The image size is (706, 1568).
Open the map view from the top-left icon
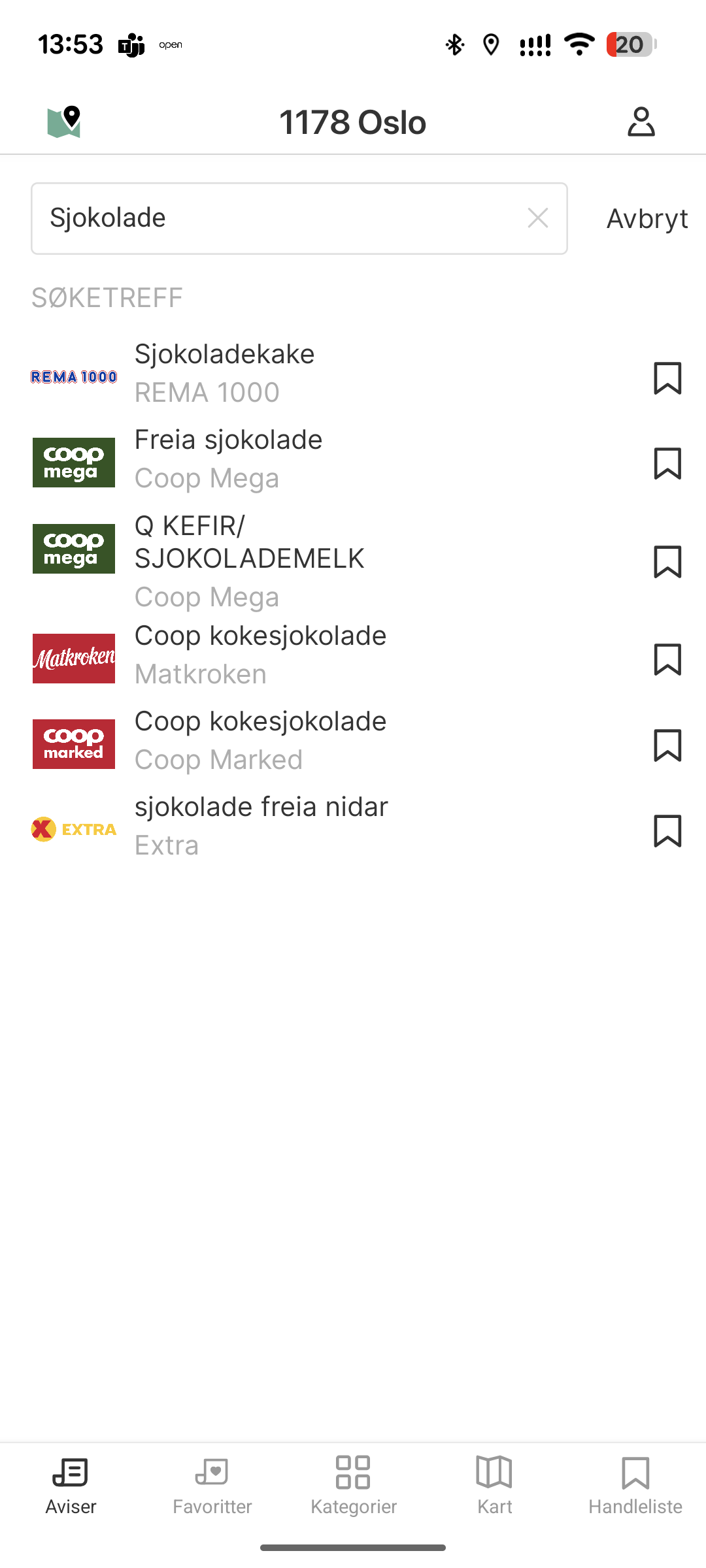(x=64, y=122)
